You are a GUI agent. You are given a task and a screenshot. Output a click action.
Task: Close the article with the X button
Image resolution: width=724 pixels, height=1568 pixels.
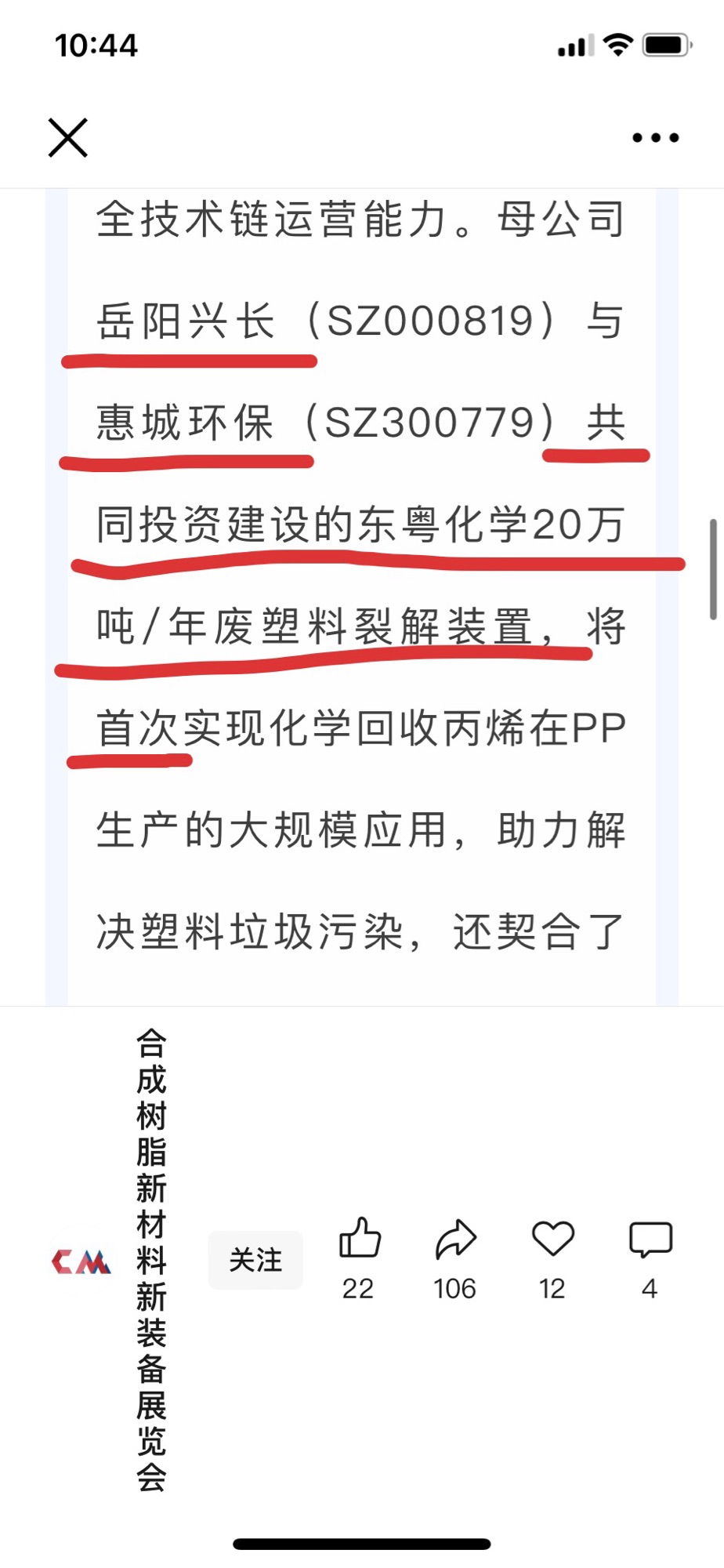pyautogui.click(x=68, y=138)
